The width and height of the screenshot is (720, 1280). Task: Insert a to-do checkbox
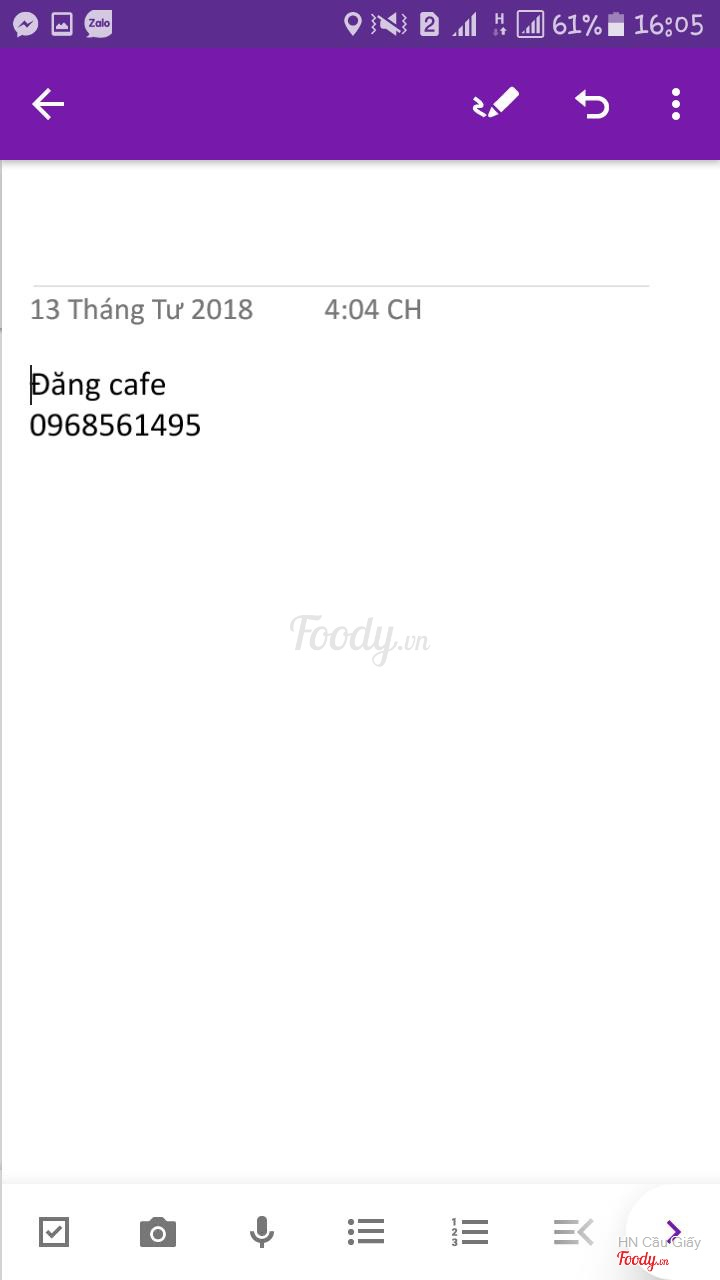click(x=54, y=1232)
